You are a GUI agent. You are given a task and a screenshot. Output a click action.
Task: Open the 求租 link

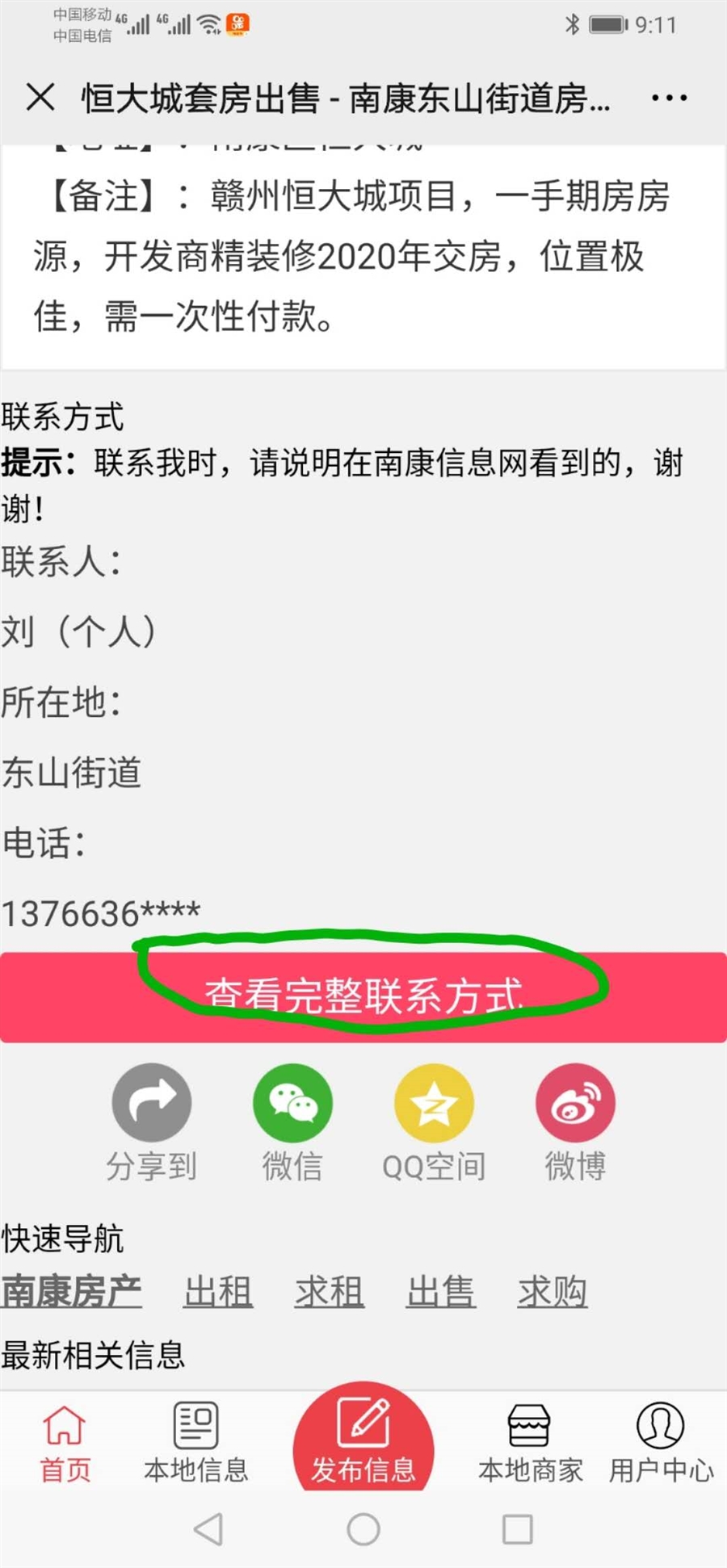pyautogui.click(x=330, y=1291)
